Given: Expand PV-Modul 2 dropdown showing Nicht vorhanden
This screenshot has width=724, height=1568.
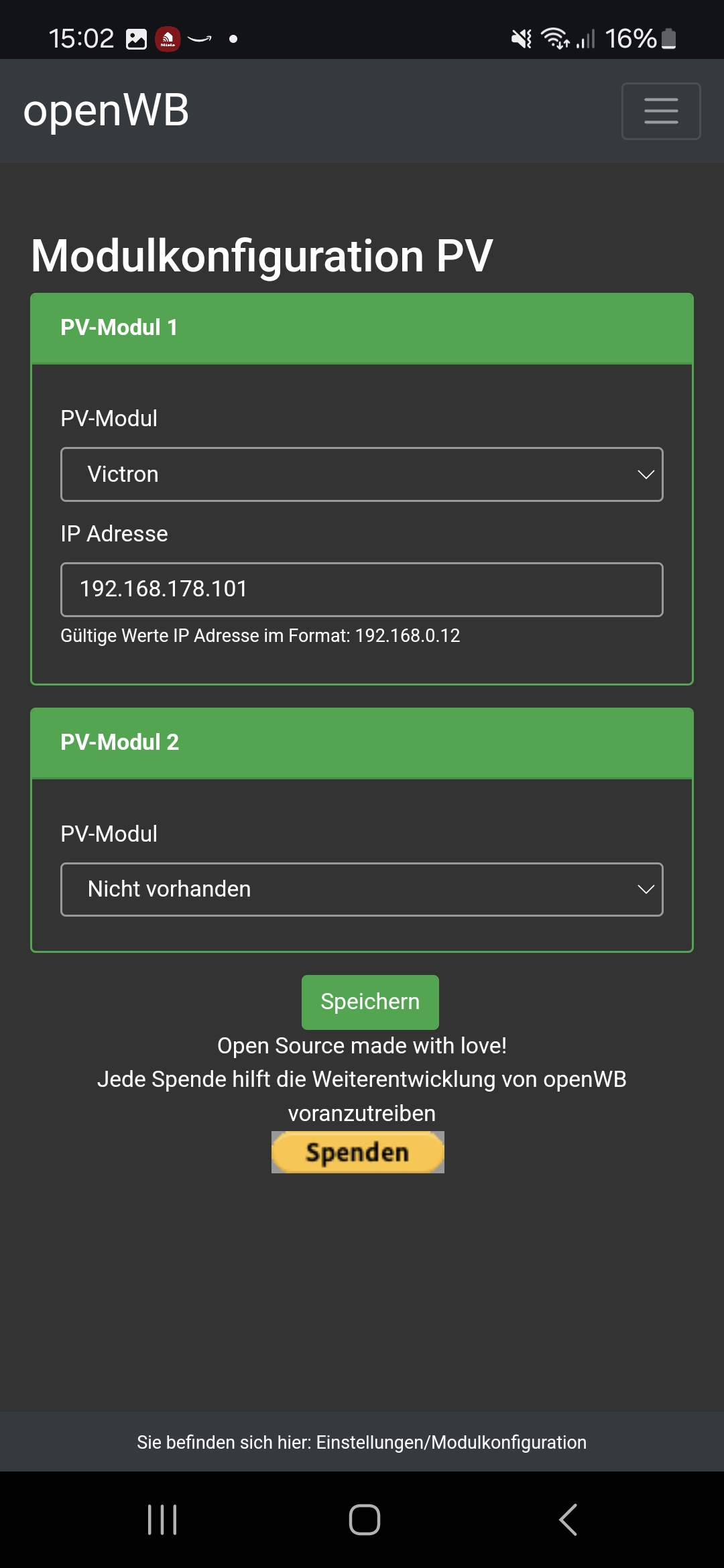Looking at the screenshot, I should click(361, 889).
